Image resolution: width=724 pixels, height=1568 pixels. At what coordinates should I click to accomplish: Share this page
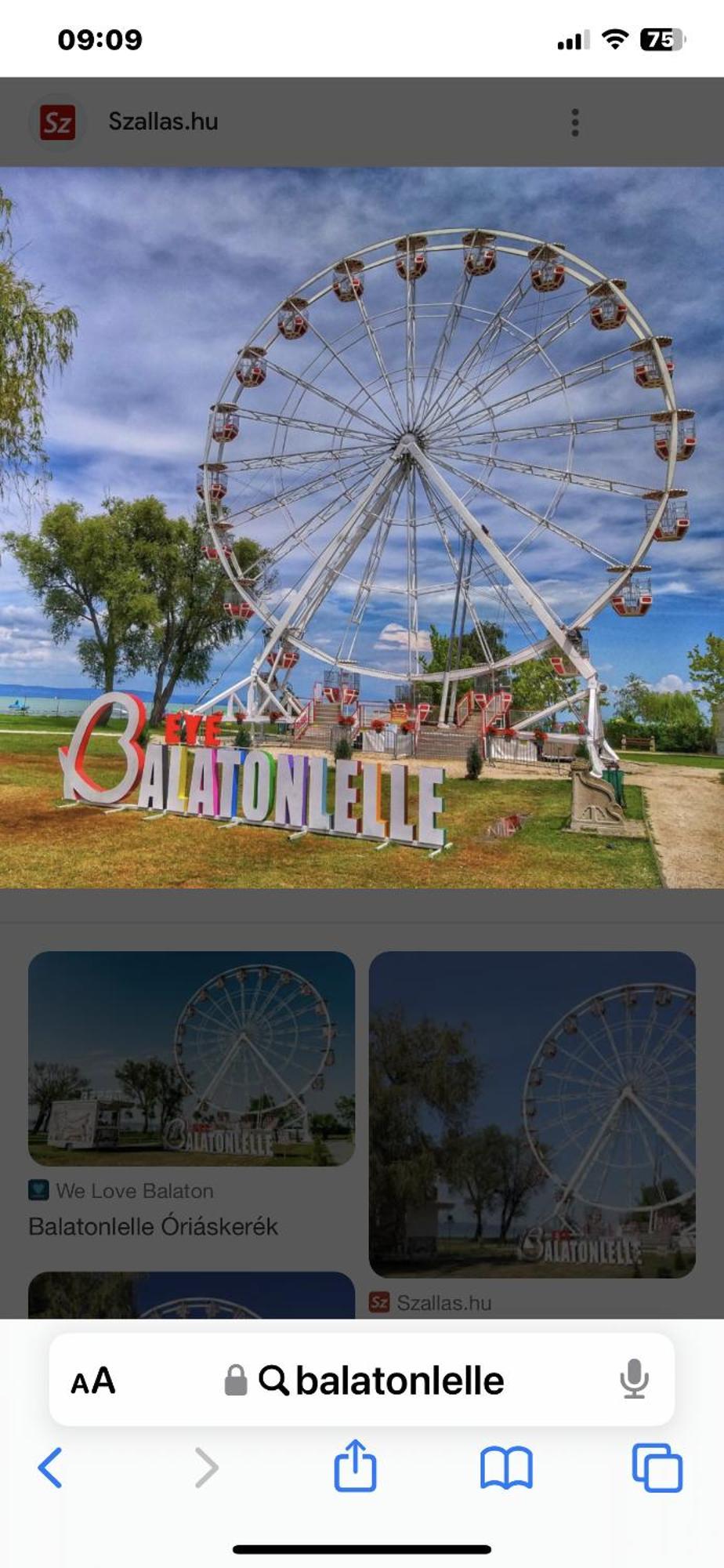click(x=355, y=1466)
